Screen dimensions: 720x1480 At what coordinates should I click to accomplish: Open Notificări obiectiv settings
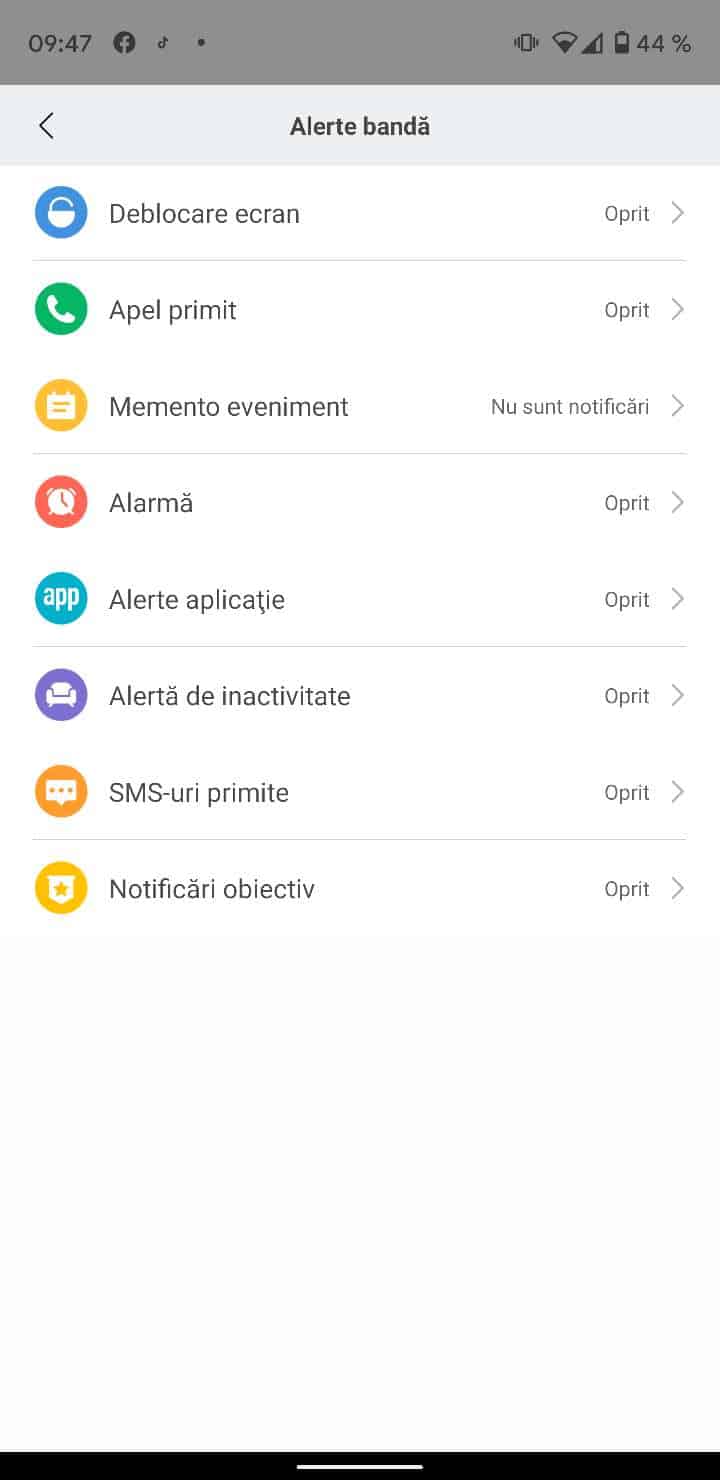360,889
